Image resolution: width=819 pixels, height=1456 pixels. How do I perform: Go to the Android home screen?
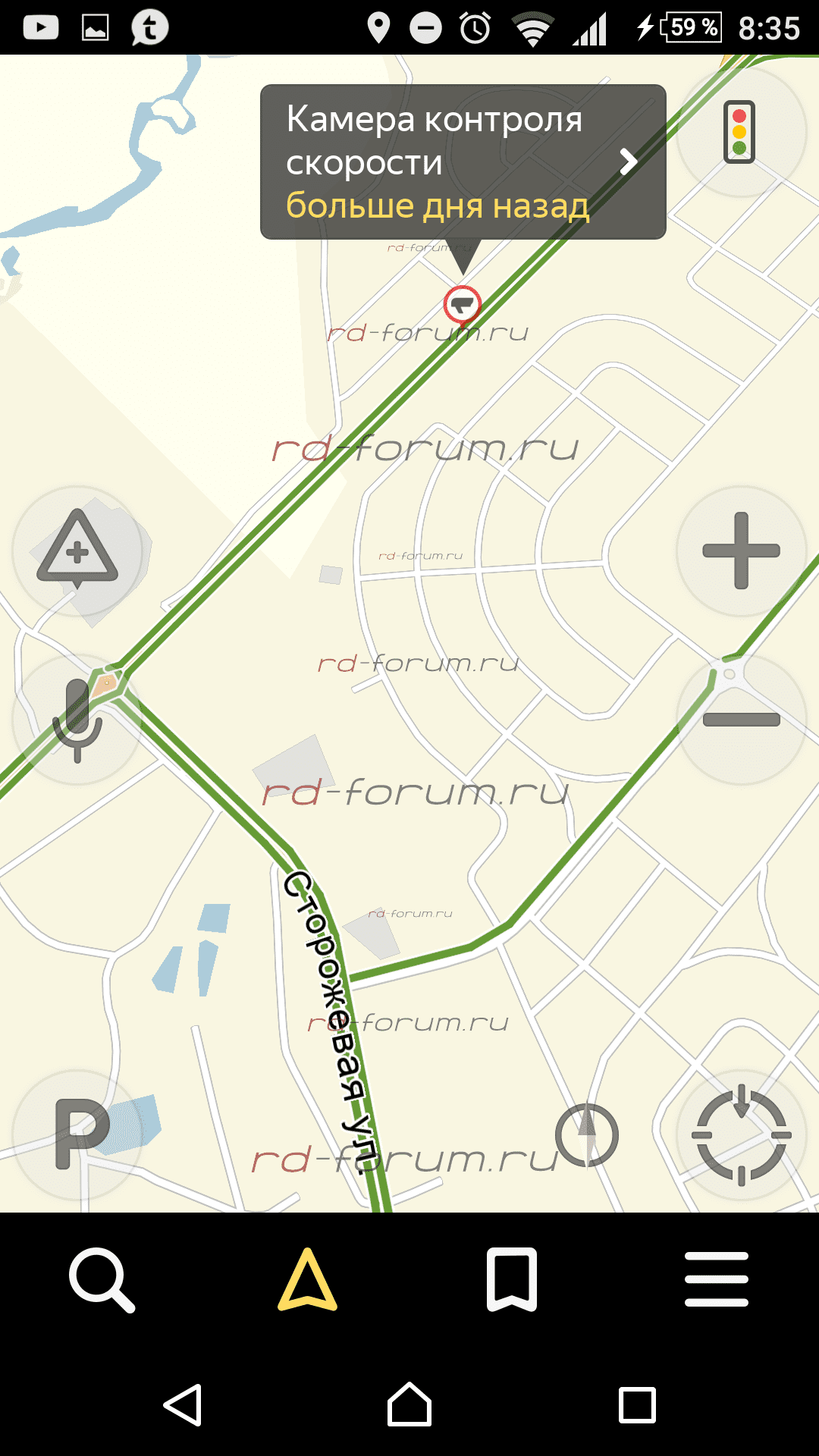pyautogui.click(x=409, y=1405)
